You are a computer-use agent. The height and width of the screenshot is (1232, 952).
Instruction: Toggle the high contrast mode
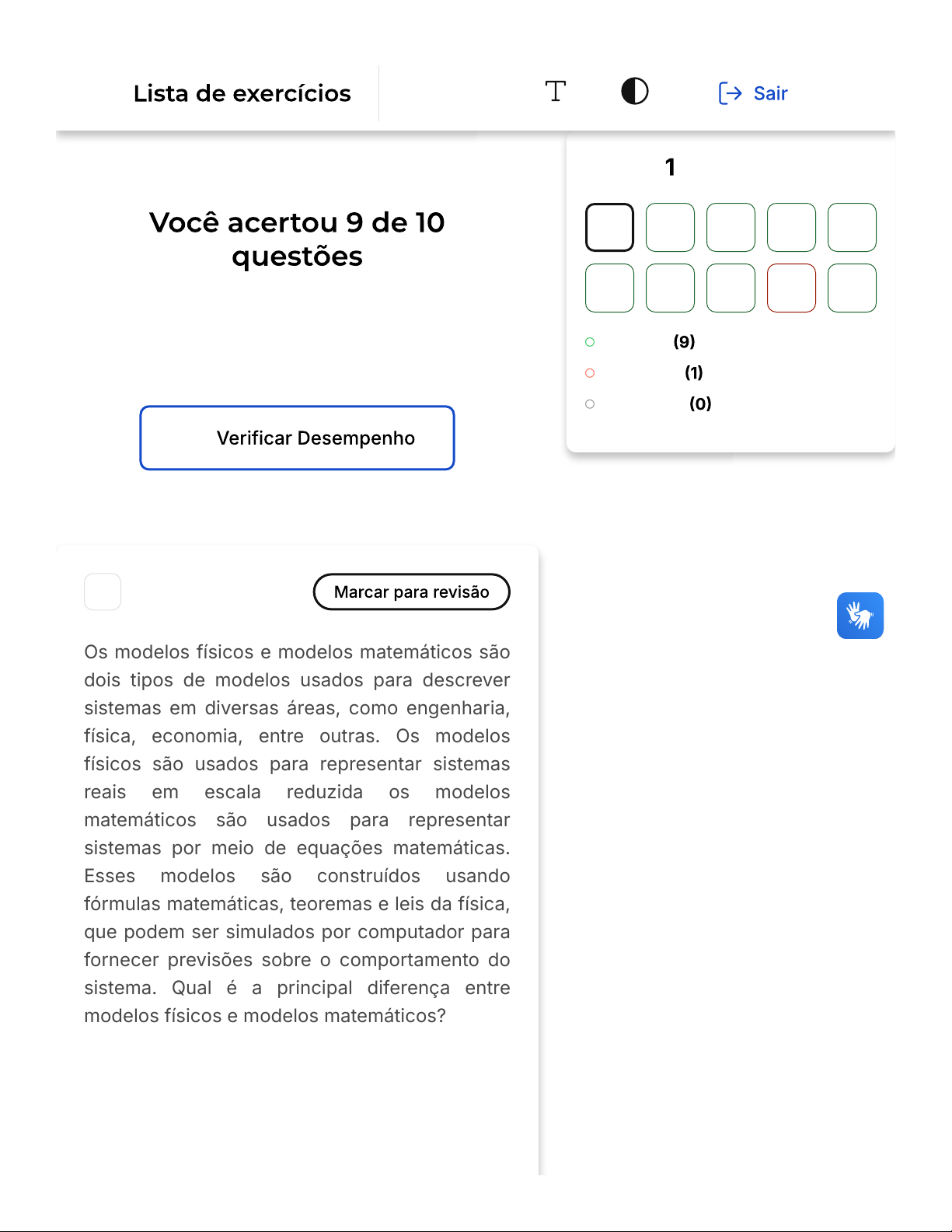635,91
